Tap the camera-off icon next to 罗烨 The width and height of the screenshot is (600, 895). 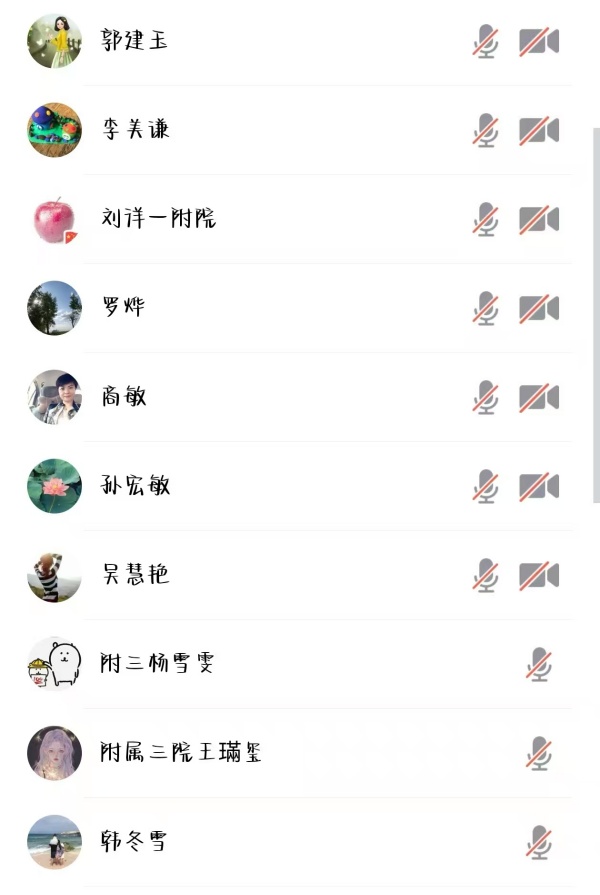[538, 309]
